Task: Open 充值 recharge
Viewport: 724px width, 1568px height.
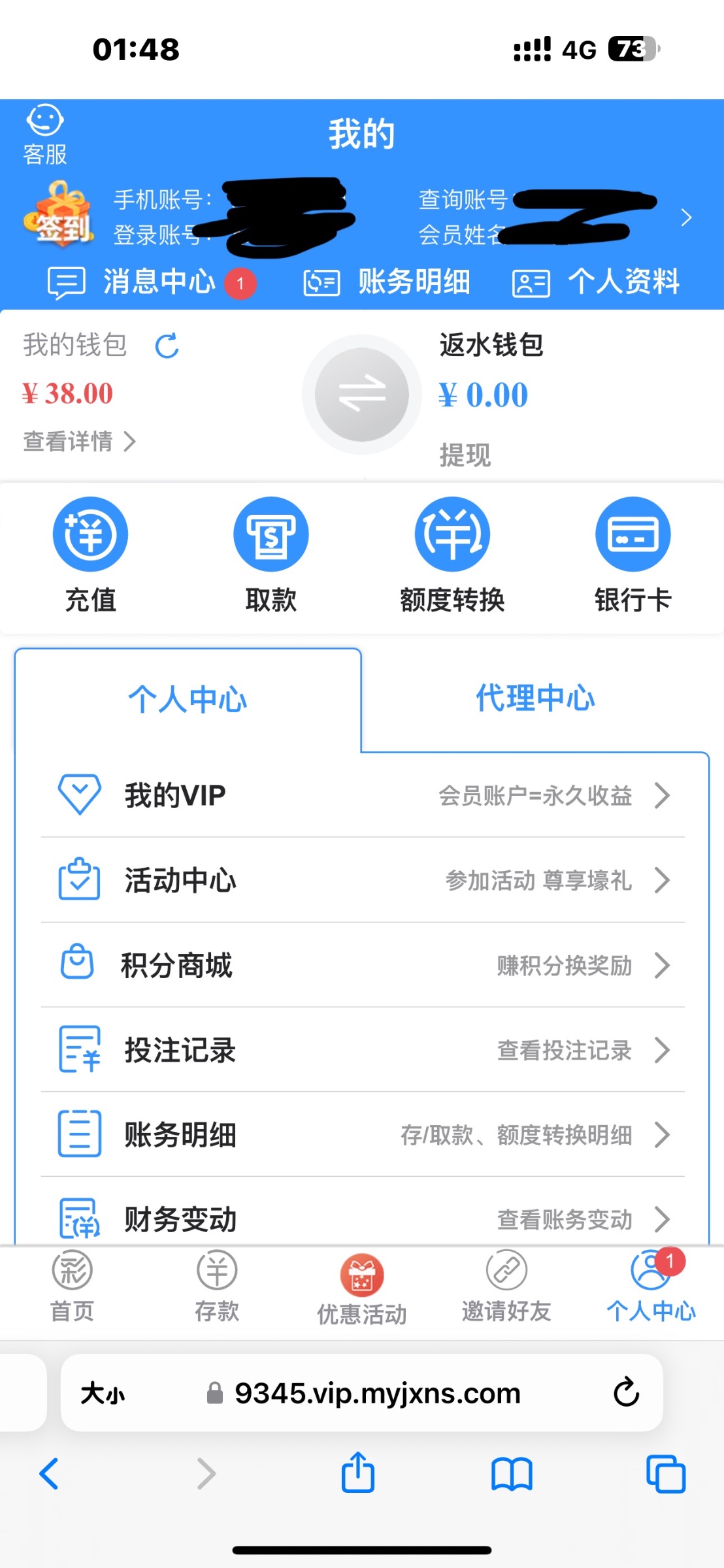Action: [90, 555]
